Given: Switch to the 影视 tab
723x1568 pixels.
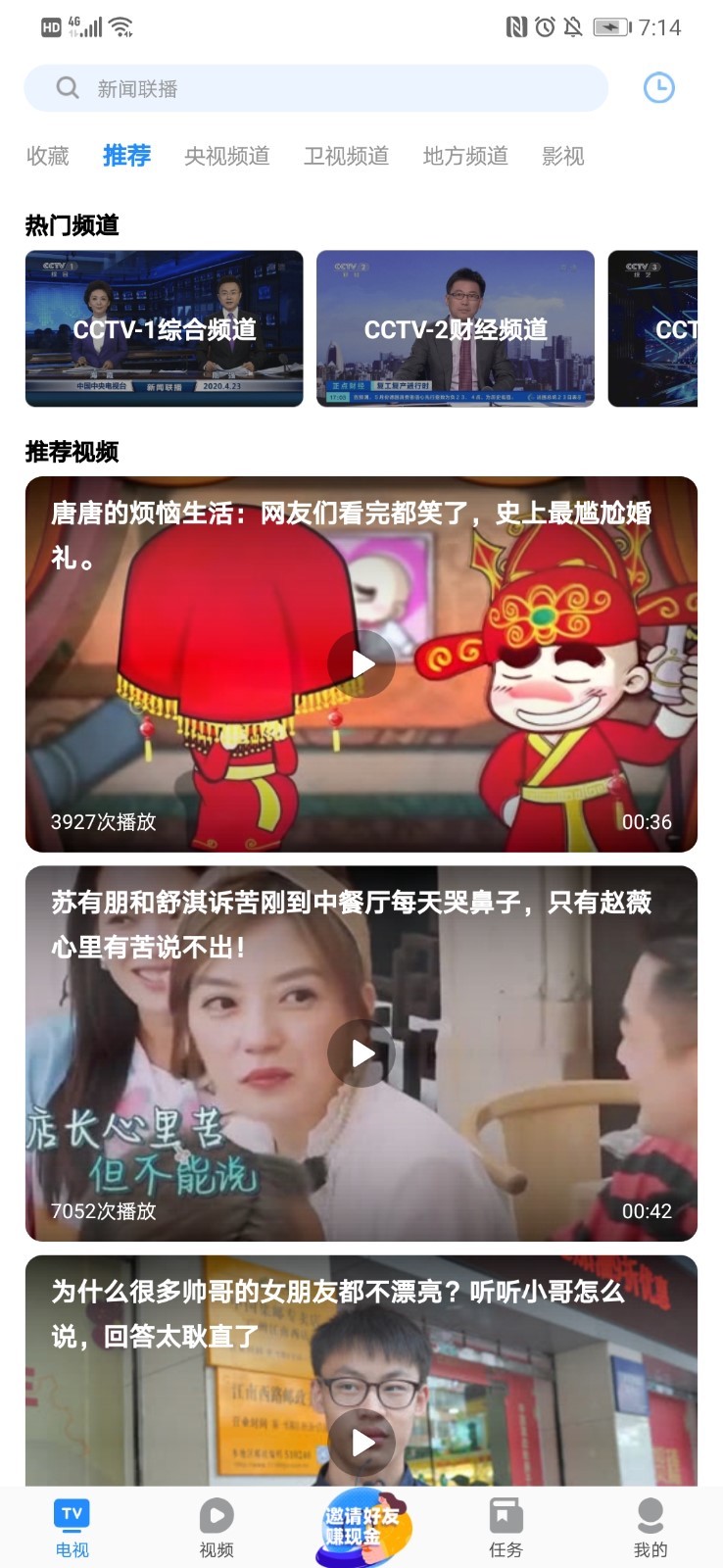Looking at the screenshot, I should (562, 156).
